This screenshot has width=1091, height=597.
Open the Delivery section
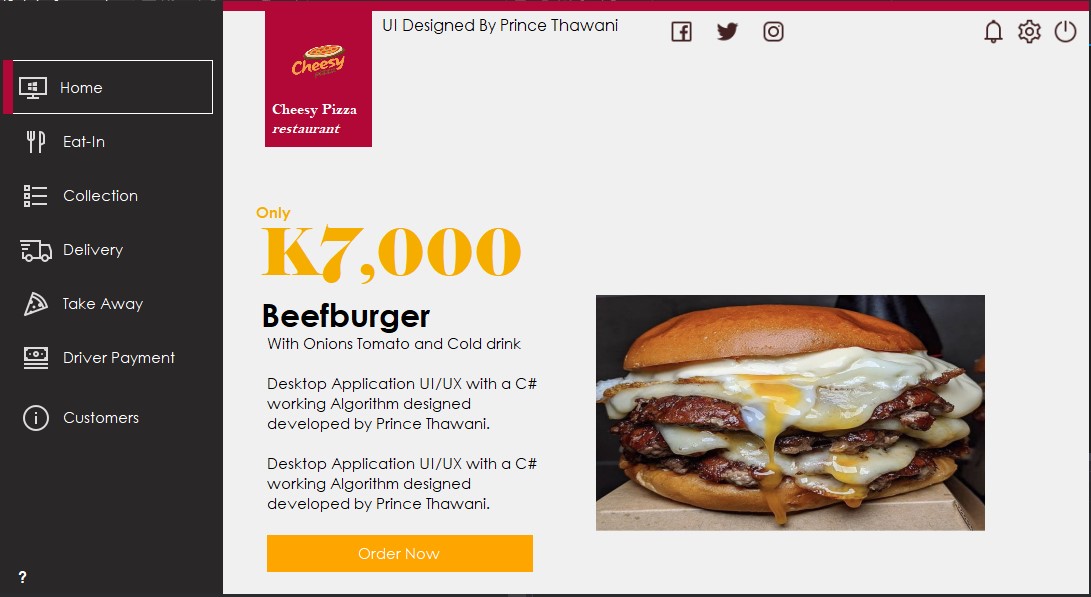coord(92,250)
